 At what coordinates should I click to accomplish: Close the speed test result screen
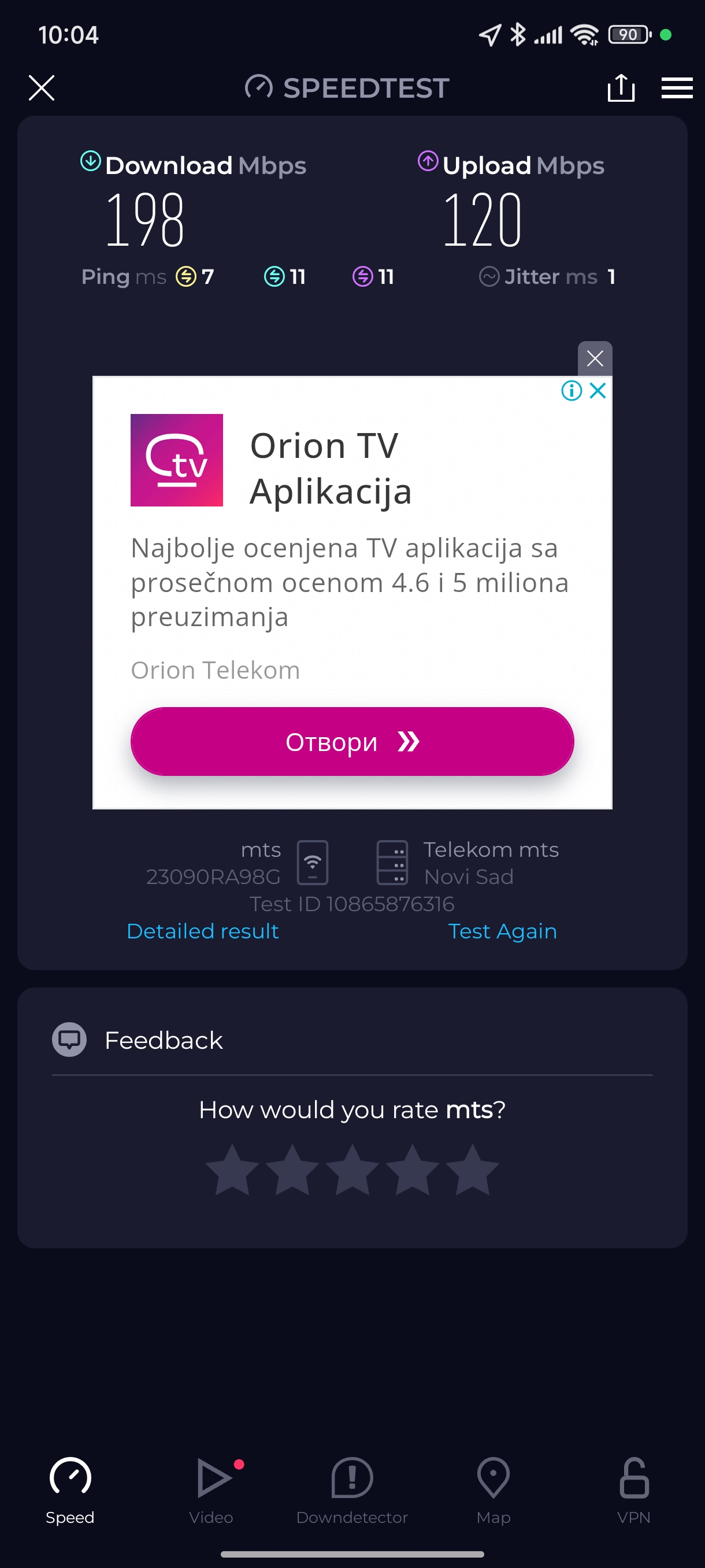[42, 88]
